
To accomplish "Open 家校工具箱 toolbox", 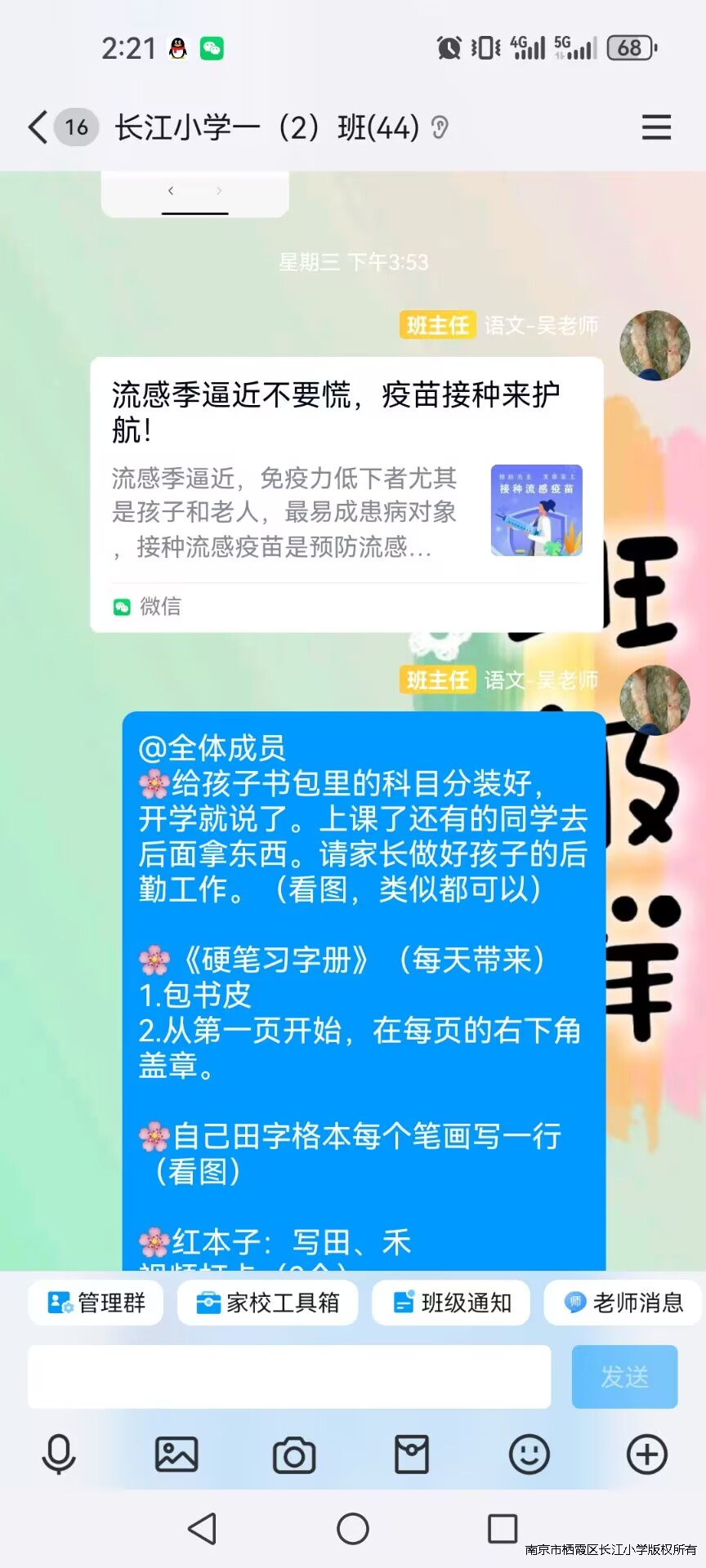I will pyautogui.click(x=268, y=1303).
